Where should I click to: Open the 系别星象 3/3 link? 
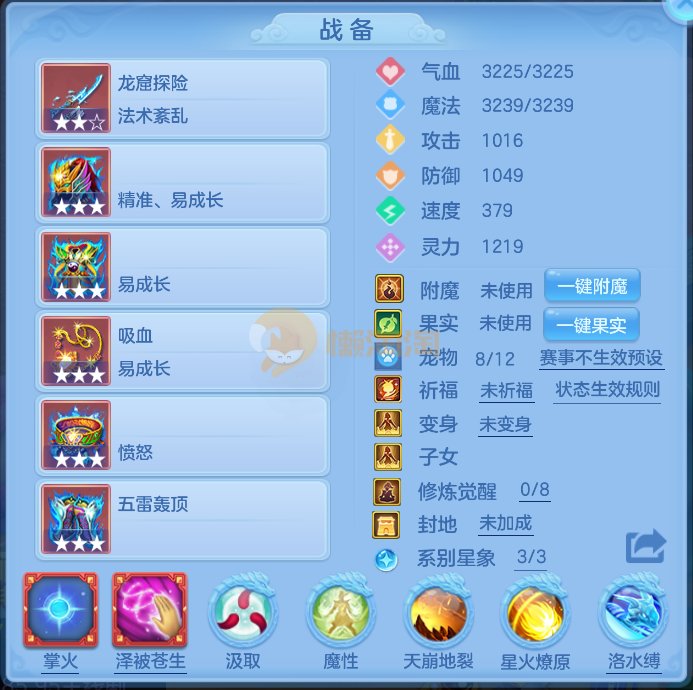[531, 557]
